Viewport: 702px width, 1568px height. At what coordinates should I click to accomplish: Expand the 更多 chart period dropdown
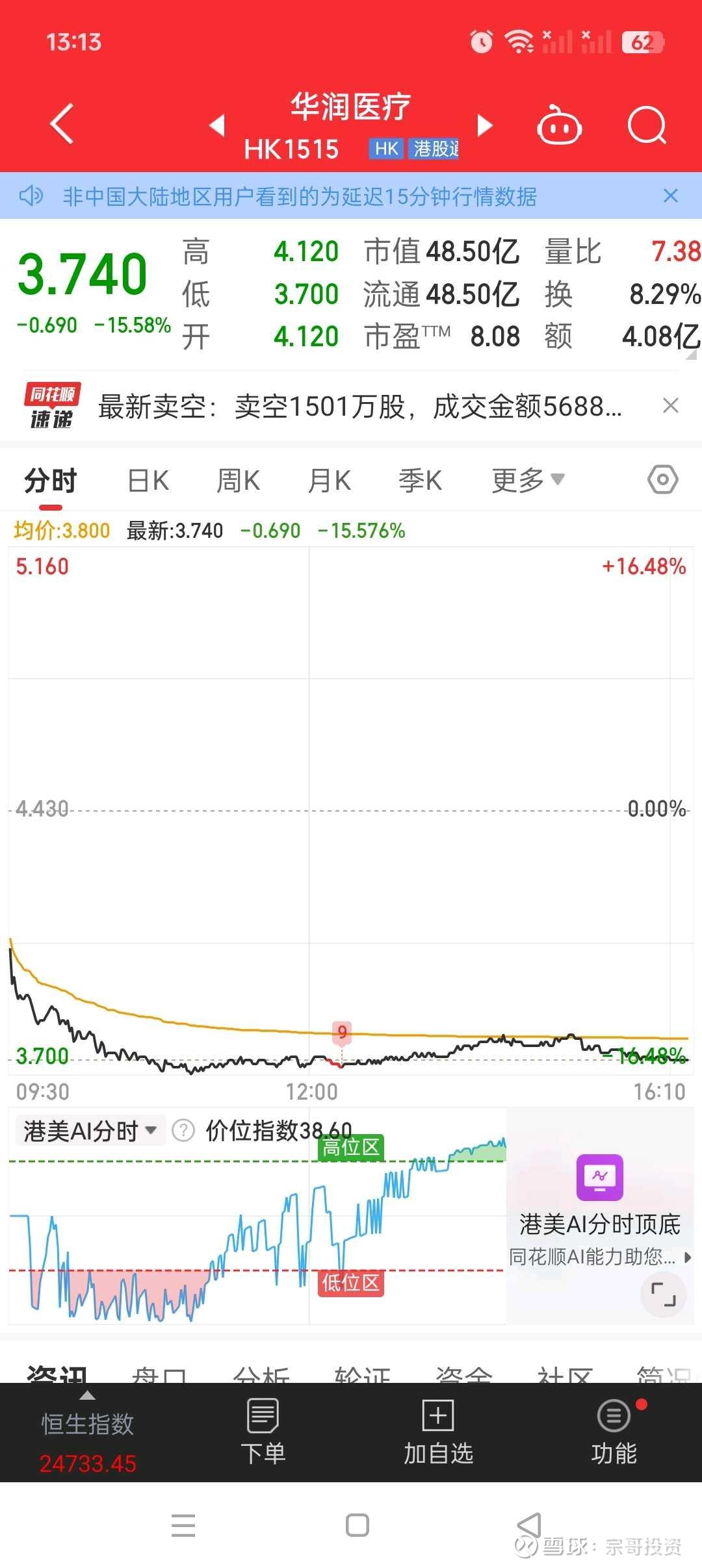pos(528,481)
